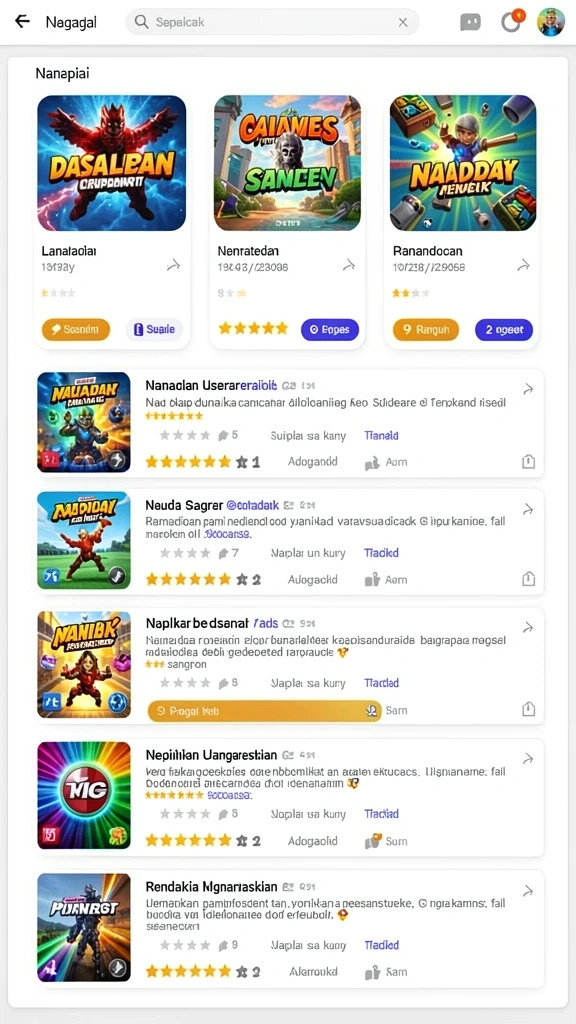The height and width of the screenshot is (1024, 576).
Task: Tap the Scandint button under Lanaiaolai
Action: point(76,330)
